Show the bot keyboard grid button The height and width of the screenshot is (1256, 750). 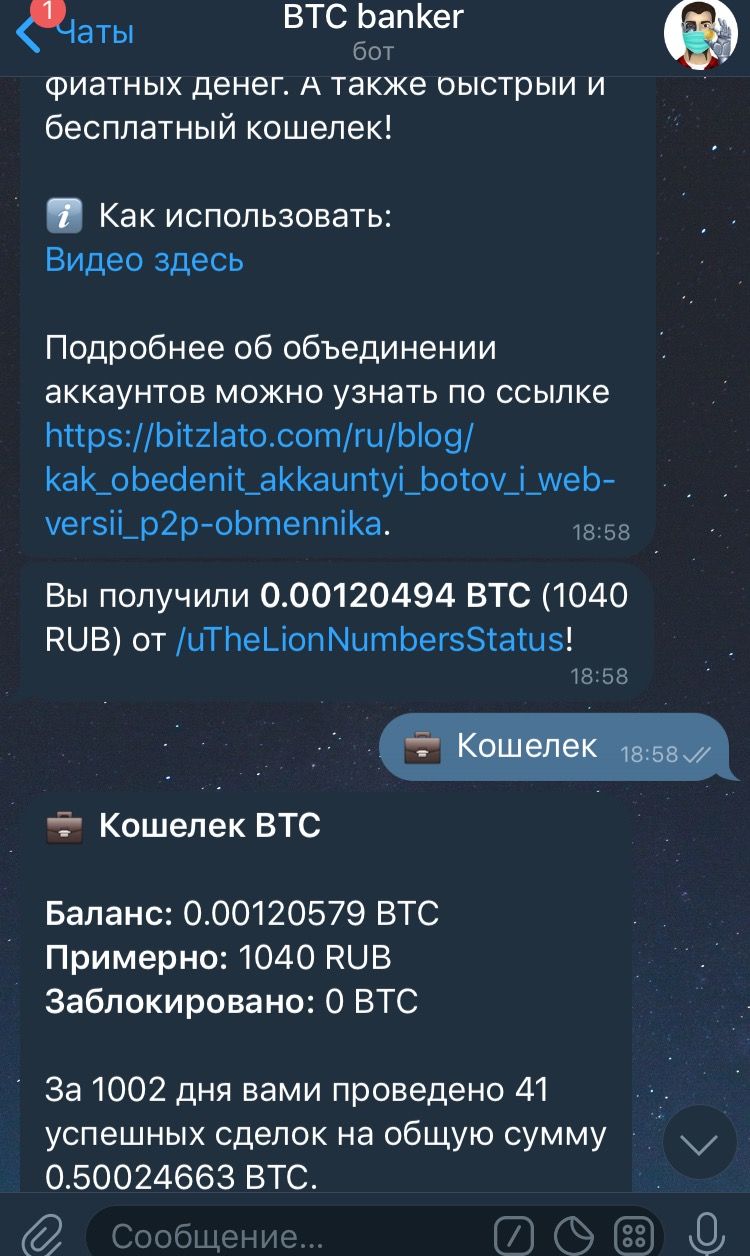(633, 1234)
